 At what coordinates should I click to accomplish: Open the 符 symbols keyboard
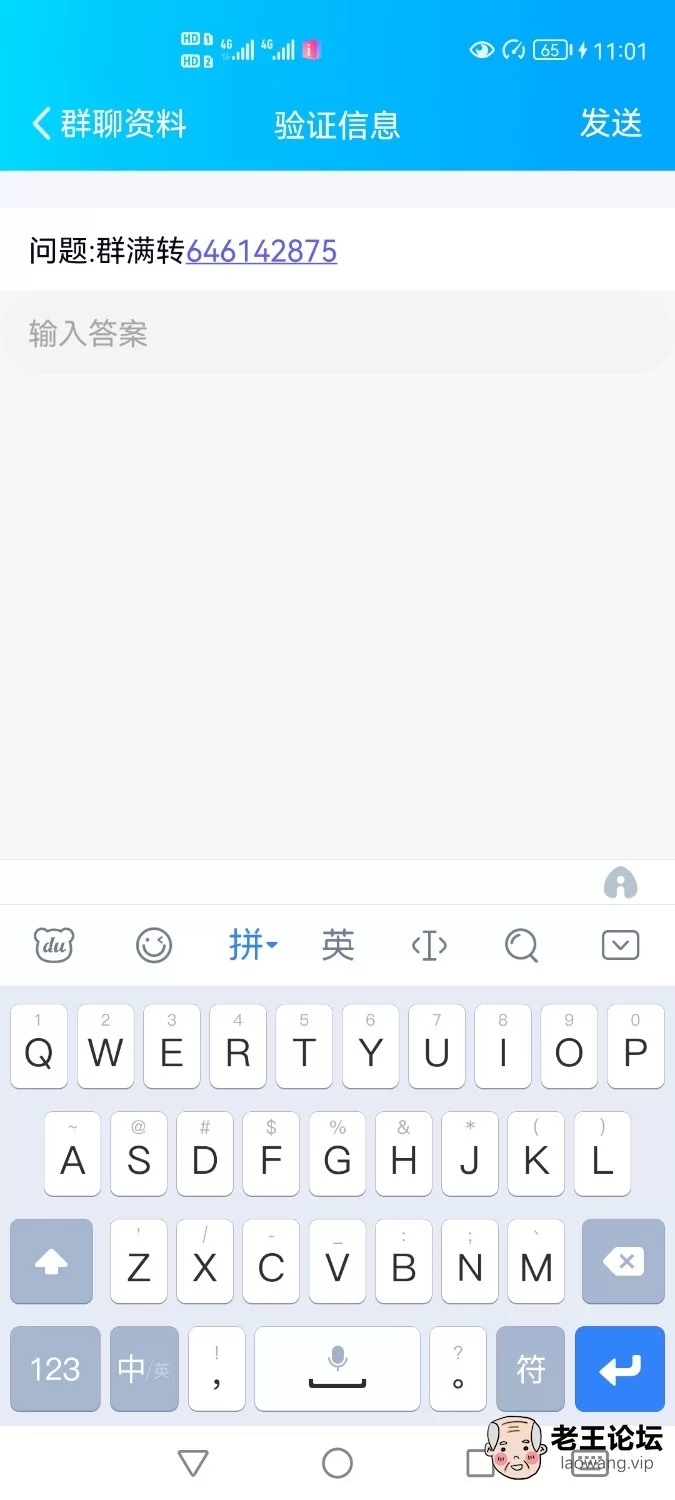pyautogui.click(x=530, y=1369)
